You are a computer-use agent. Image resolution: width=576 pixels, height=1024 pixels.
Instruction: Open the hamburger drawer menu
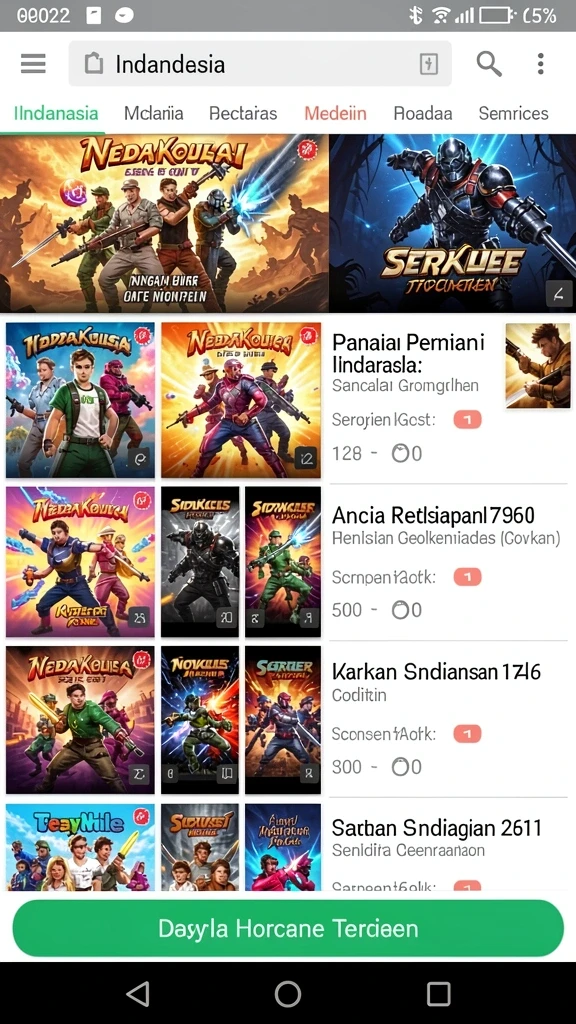(x=33, y=64)
